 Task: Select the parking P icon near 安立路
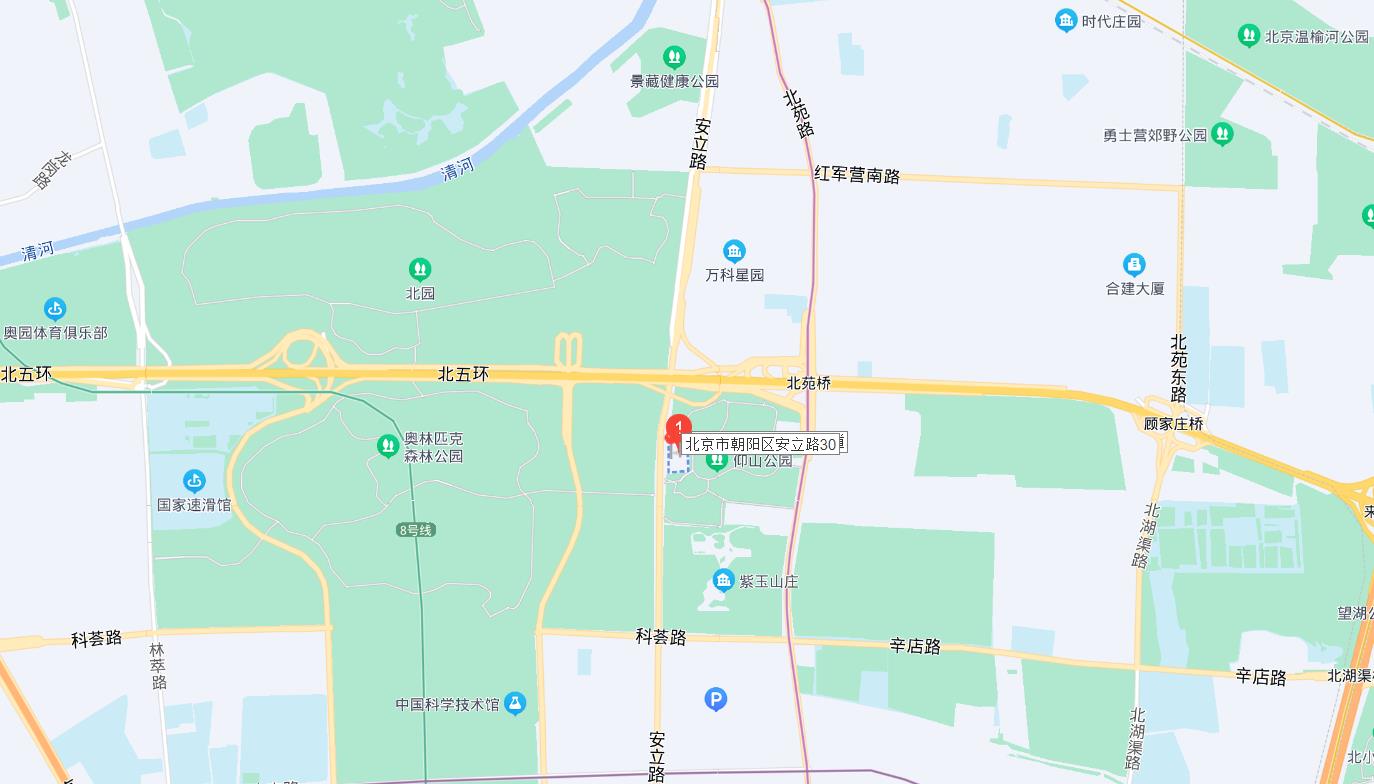click(715, 699)
